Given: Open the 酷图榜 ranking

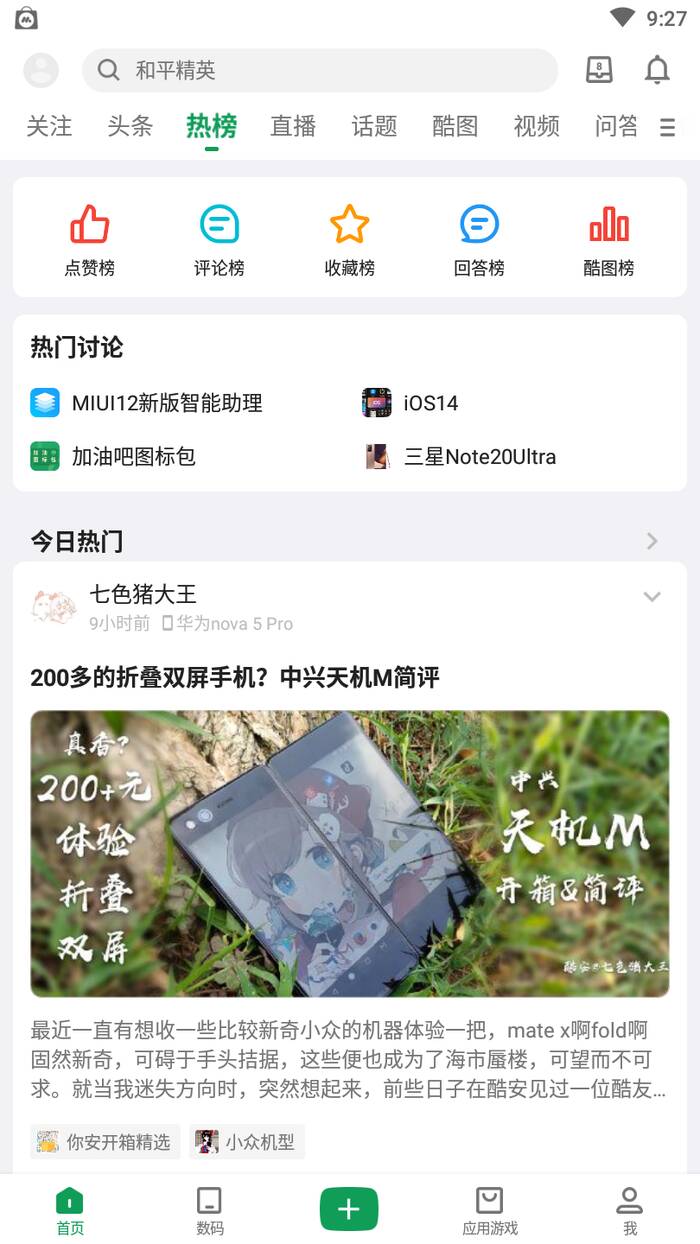Looking at the screenshot, I should 609,240.
